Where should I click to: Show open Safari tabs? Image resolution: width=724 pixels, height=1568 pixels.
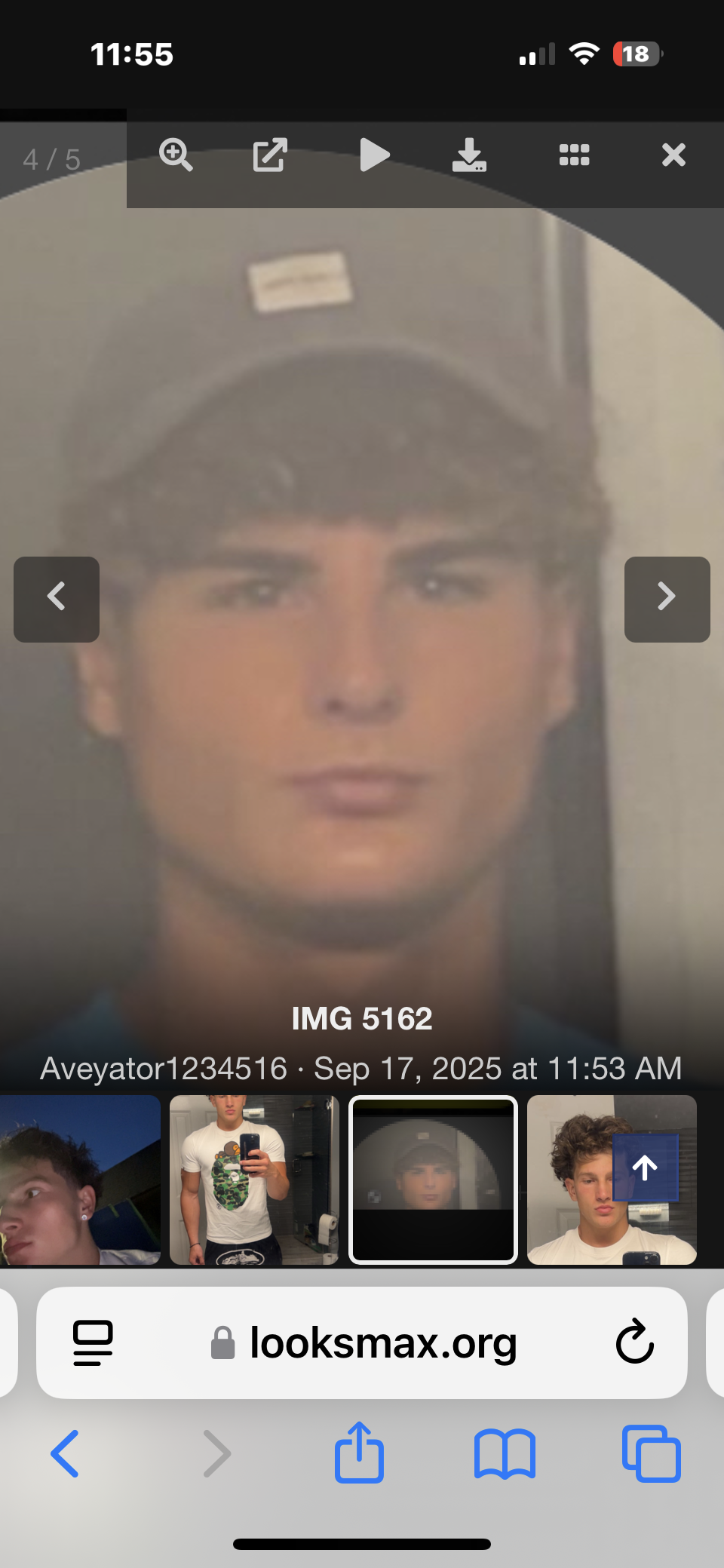point(651,1453)
